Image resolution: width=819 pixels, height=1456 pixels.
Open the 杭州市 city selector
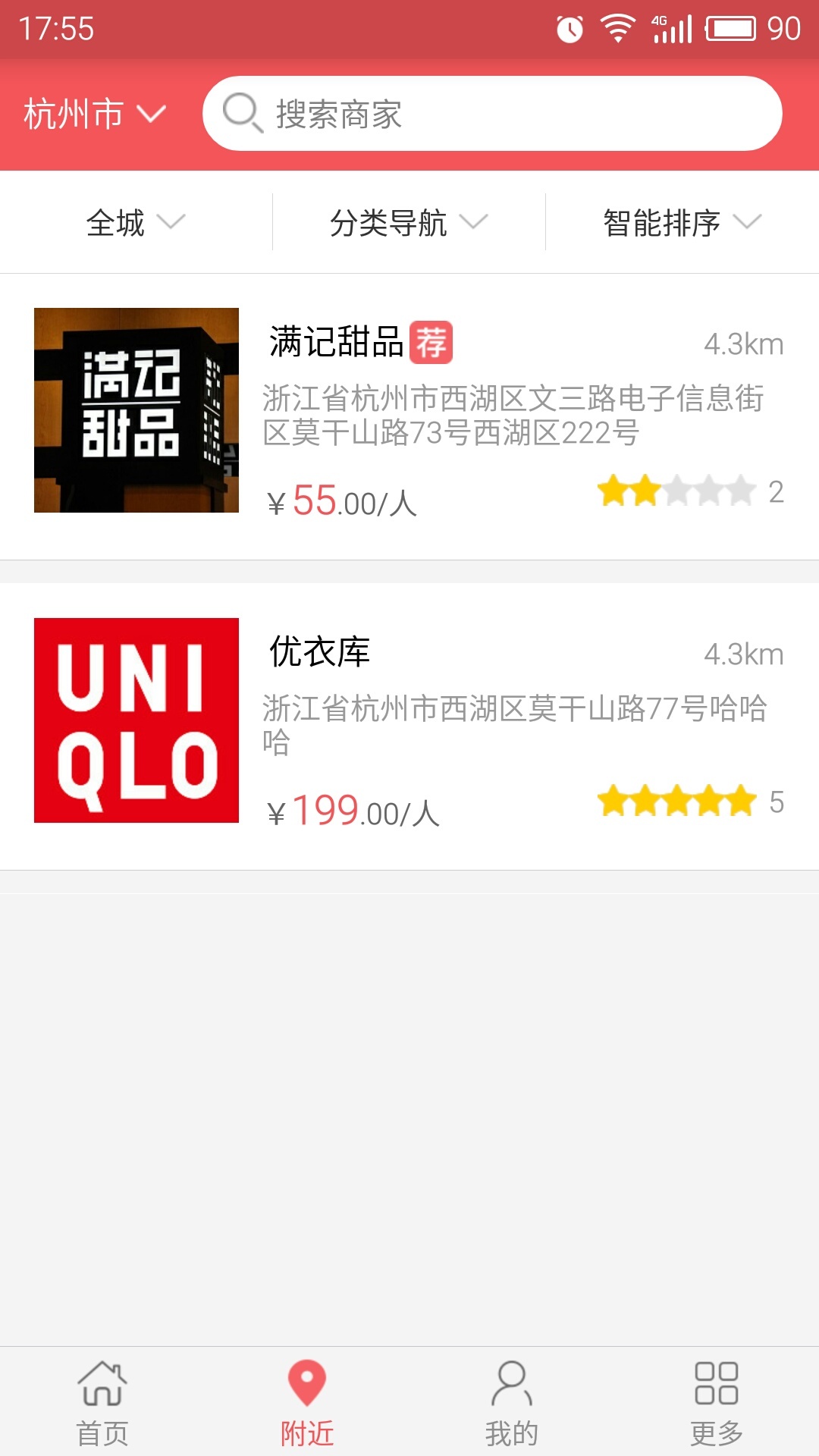click(x=94, y=115)
